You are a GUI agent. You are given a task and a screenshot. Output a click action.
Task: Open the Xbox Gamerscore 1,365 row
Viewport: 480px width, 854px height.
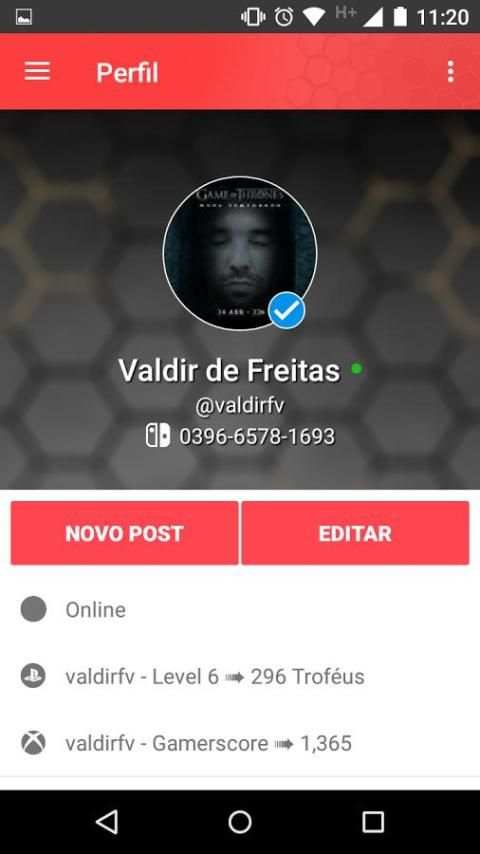(x=240, y=743)
